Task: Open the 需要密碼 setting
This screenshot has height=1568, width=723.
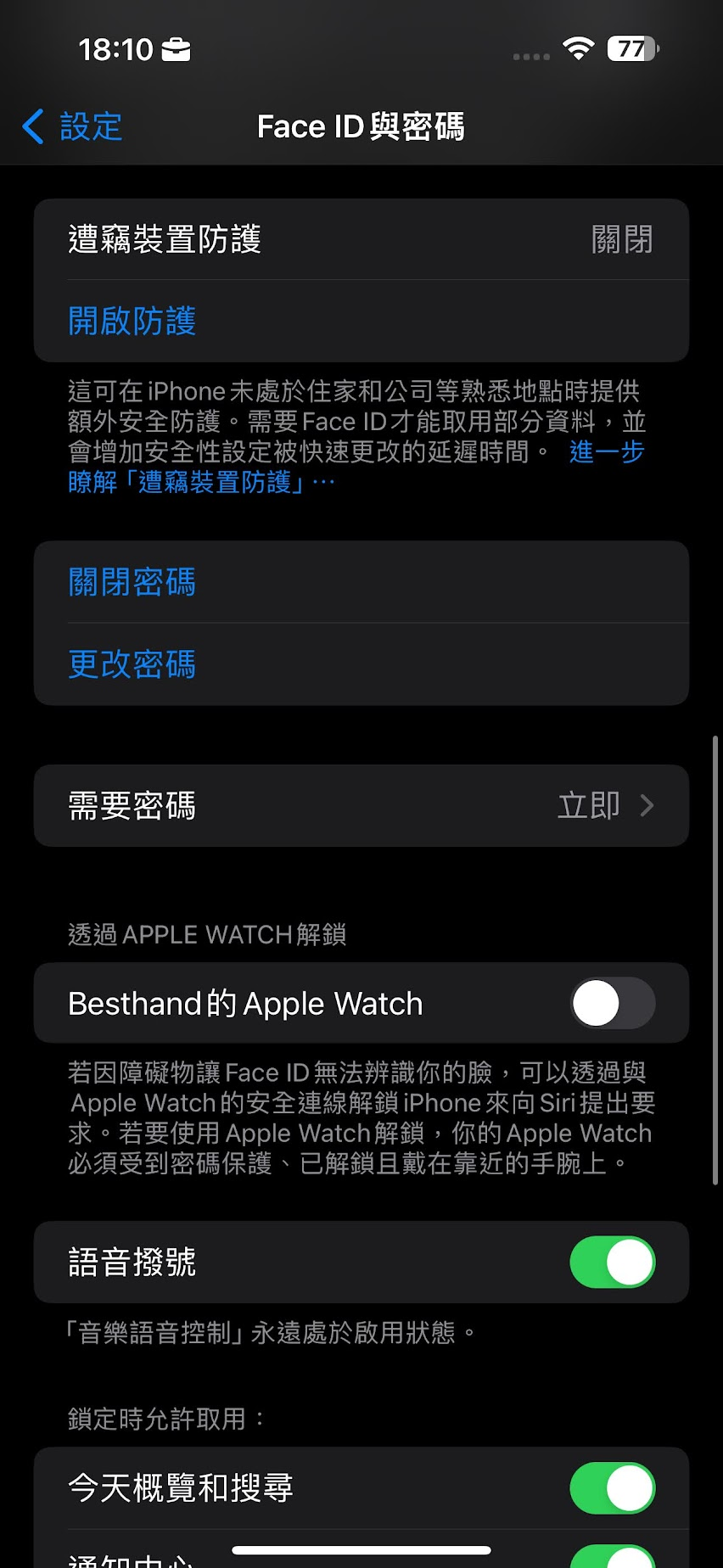Action: [x=361, y=805]
